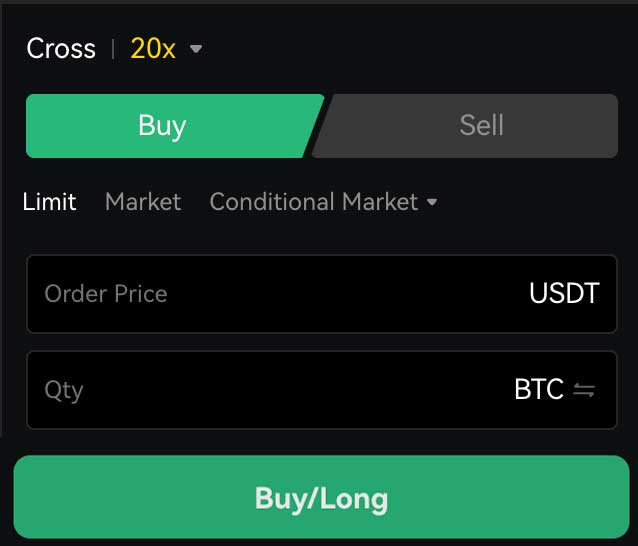Screen dimensions: 638x546
Task: Tap the Order Price input field
Action: pyautogui.click(x=270, y=293)
